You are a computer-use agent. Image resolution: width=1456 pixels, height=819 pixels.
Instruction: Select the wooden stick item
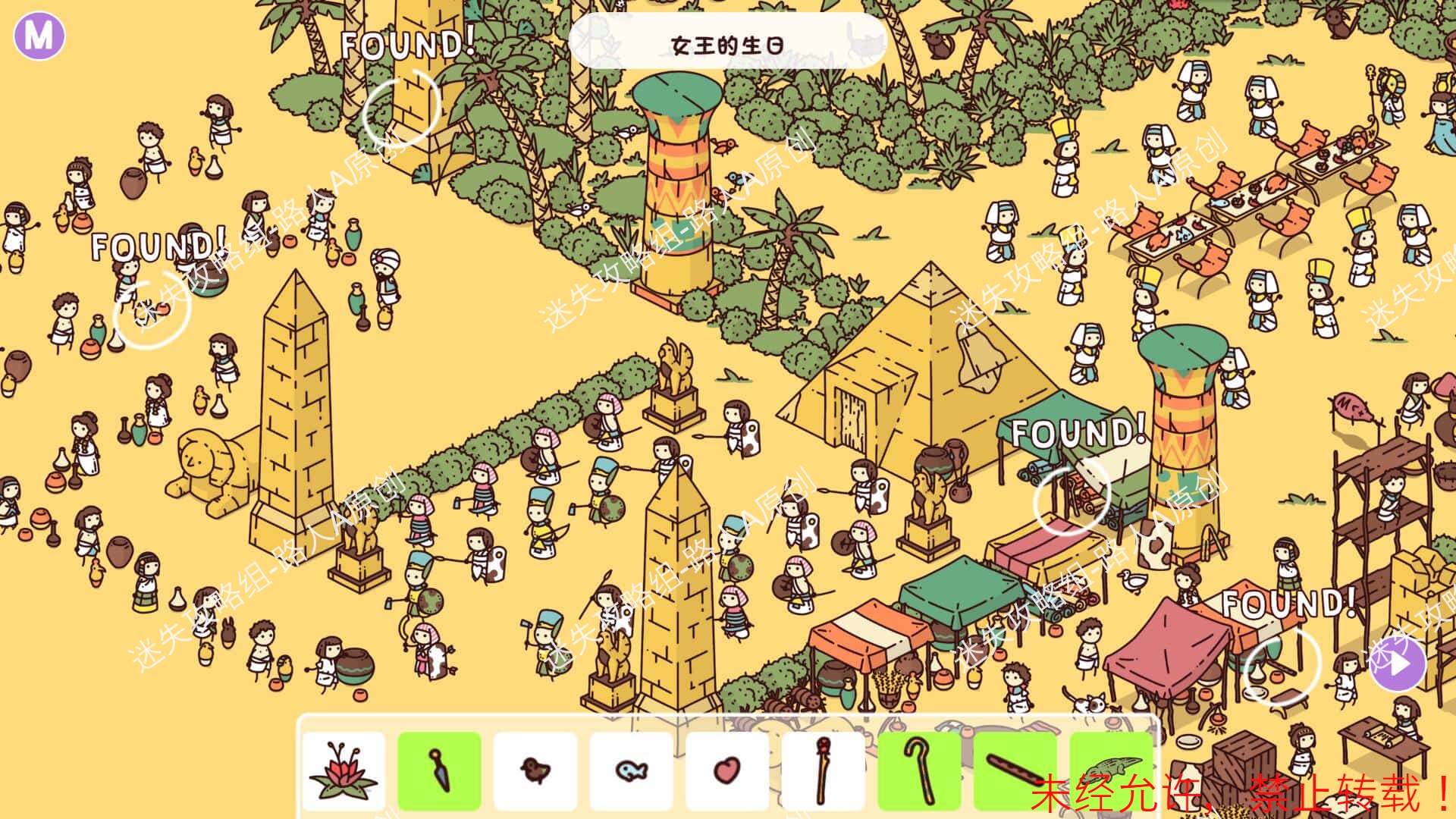[x=1015, y=771]
